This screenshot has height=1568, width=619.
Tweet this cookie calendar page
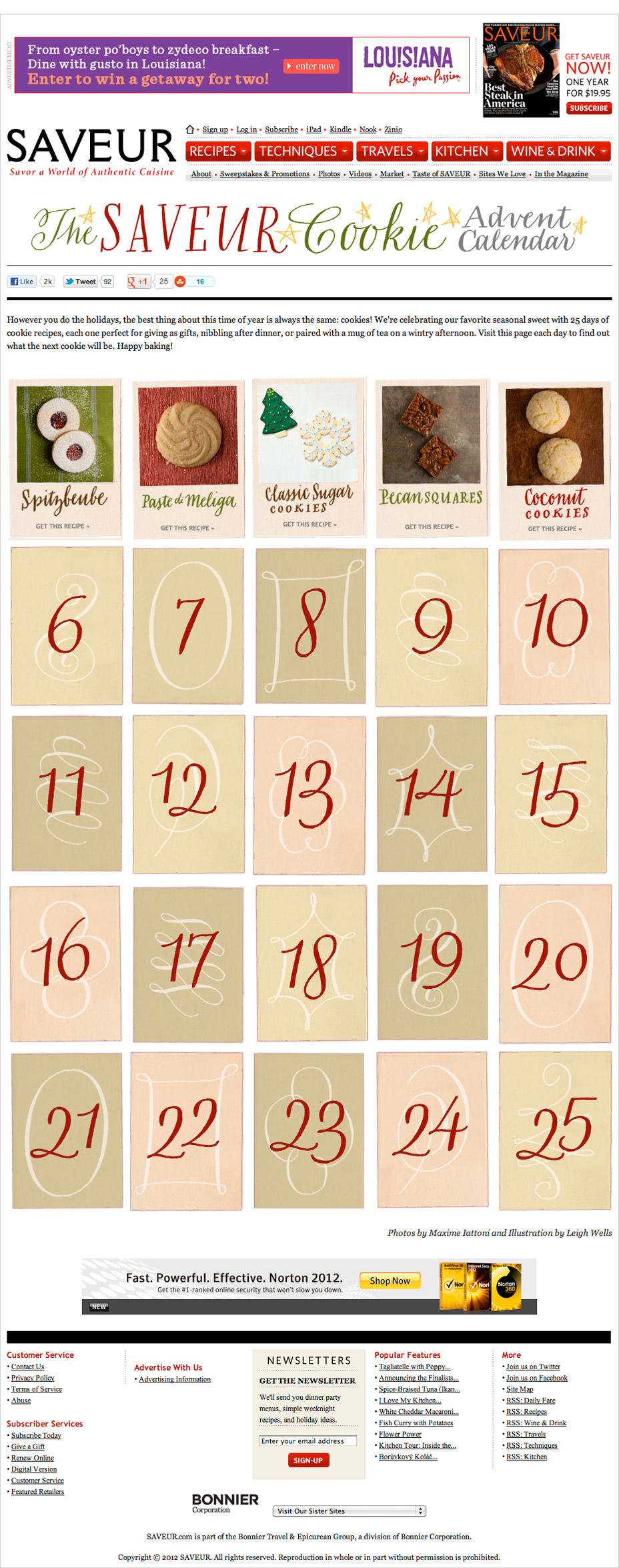coord(81,282)
